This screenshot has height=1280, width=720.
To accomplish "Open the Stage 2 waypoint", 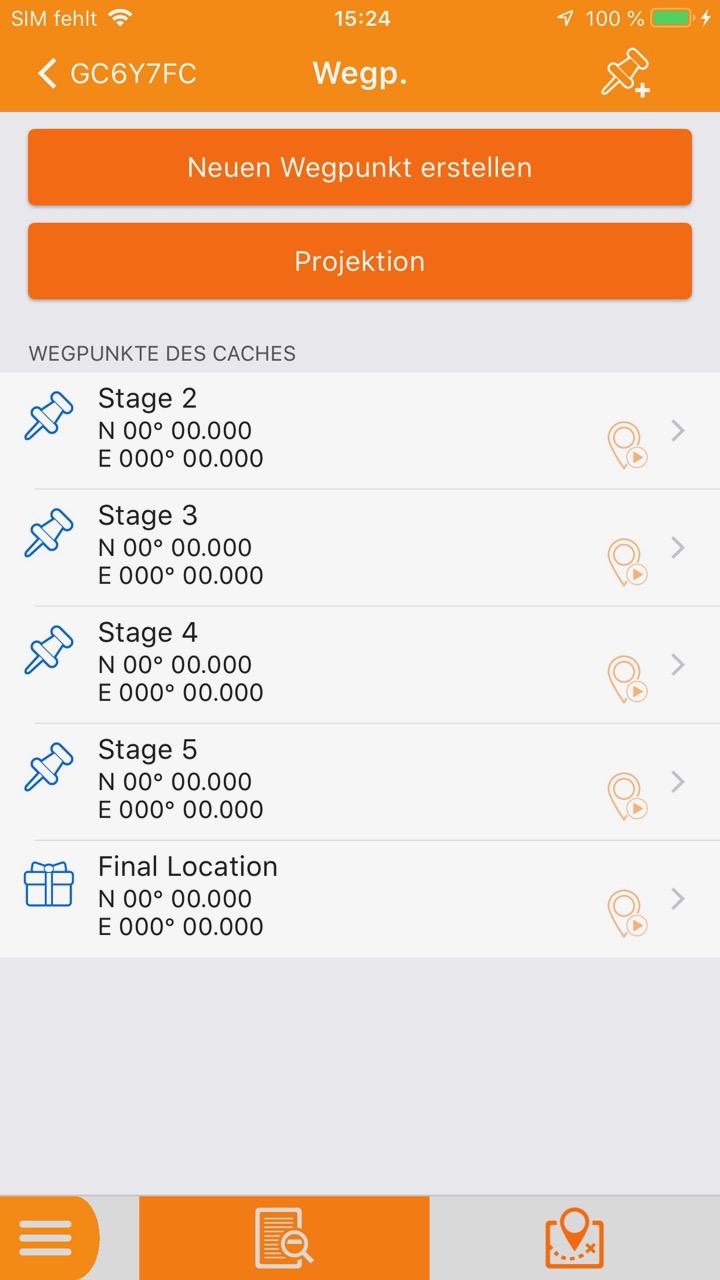I will tap(360, 430).
